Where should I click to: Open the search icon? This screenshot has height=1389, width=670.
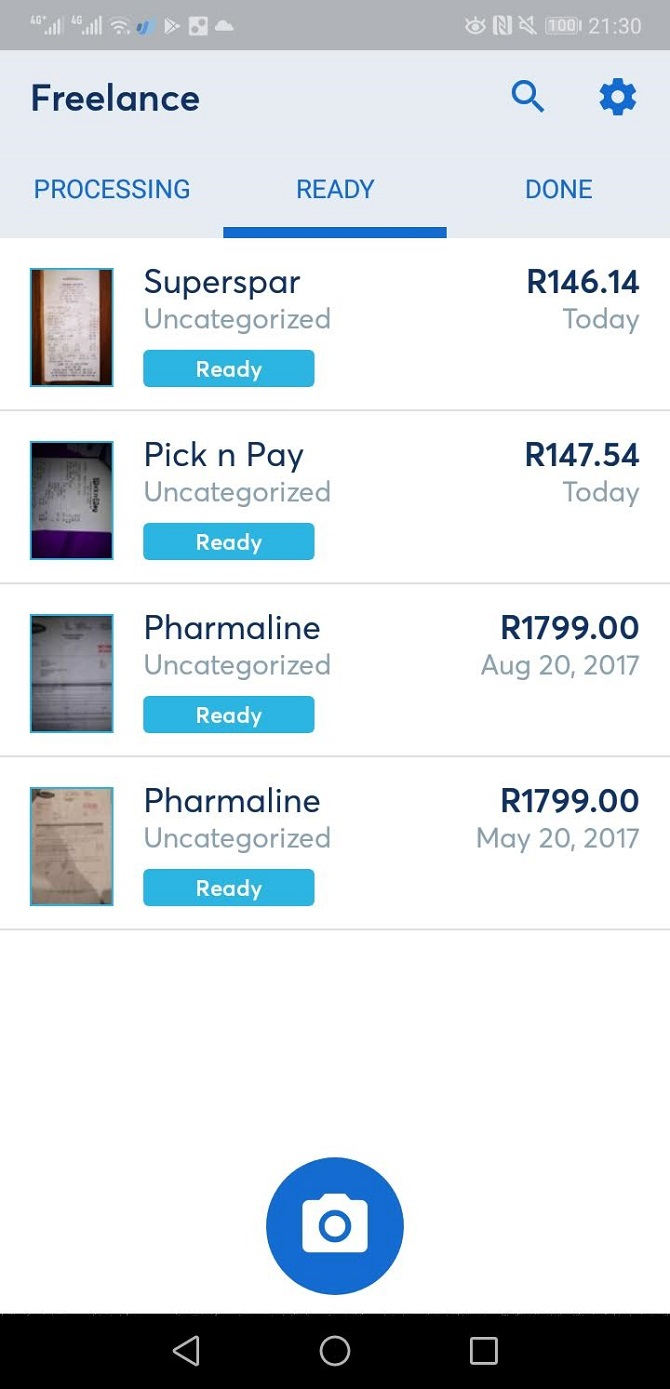(527, 97)
